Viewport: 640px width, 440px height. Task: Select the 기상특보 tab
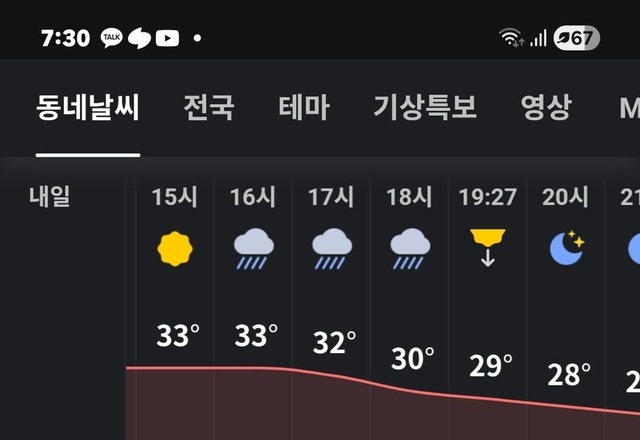click(x=425, y=108)
